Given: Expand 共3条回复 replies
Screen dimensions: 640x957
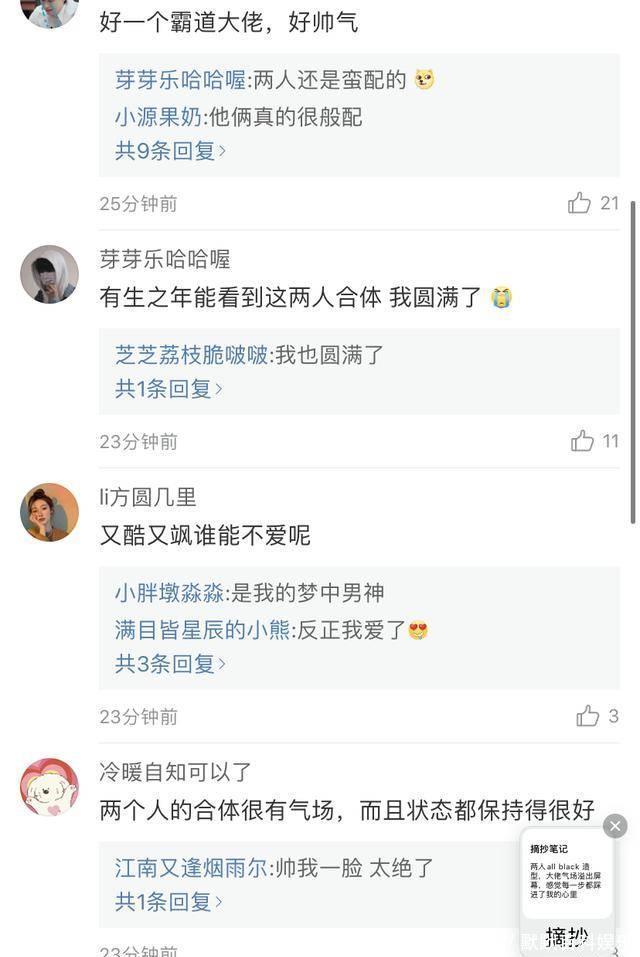Looking at the screenshot, I should (x=170, y=663).
